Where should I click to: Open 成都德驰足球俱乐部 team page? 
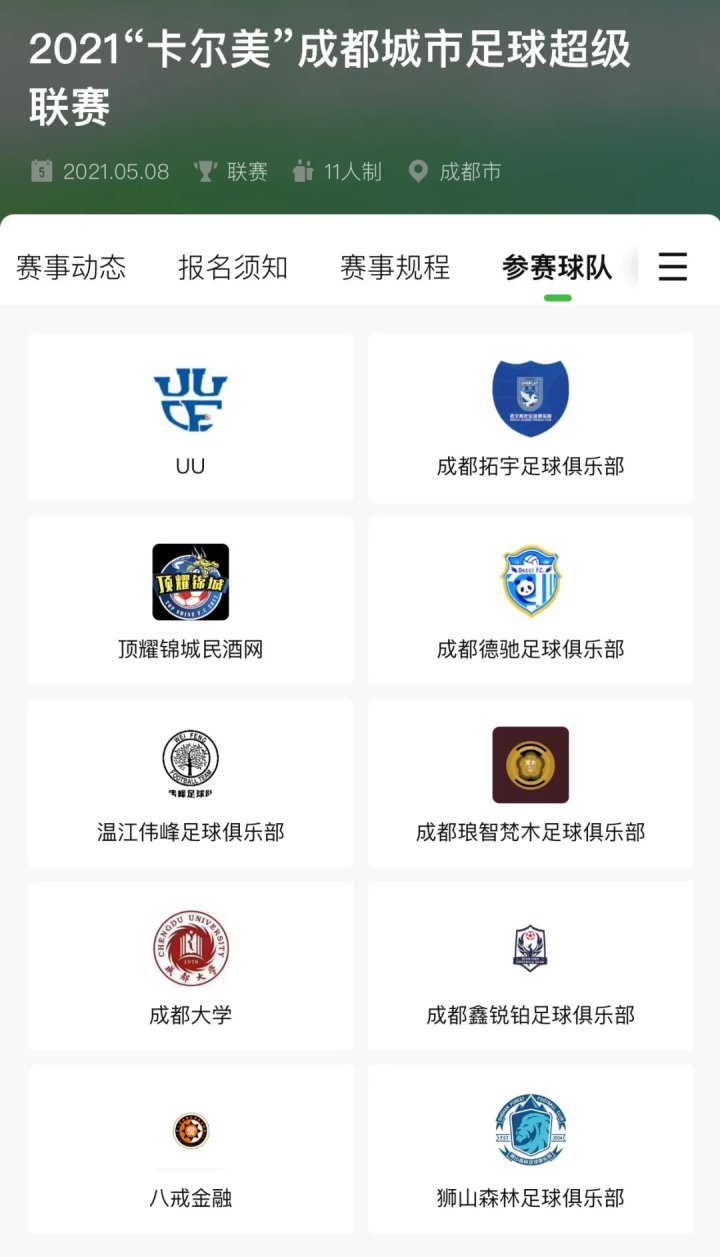pos(531,600)
